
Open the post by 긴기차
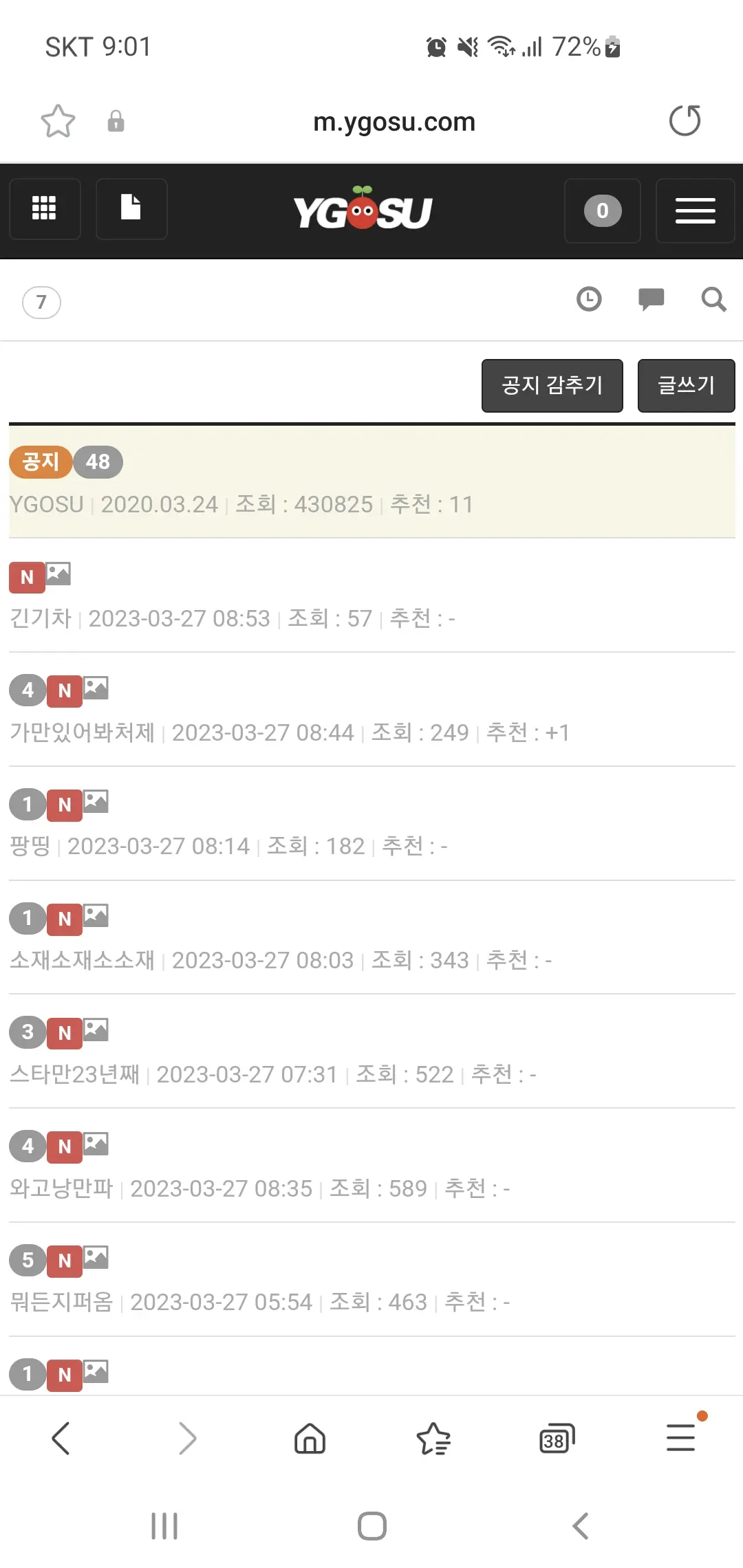click(x=372, y=596)
